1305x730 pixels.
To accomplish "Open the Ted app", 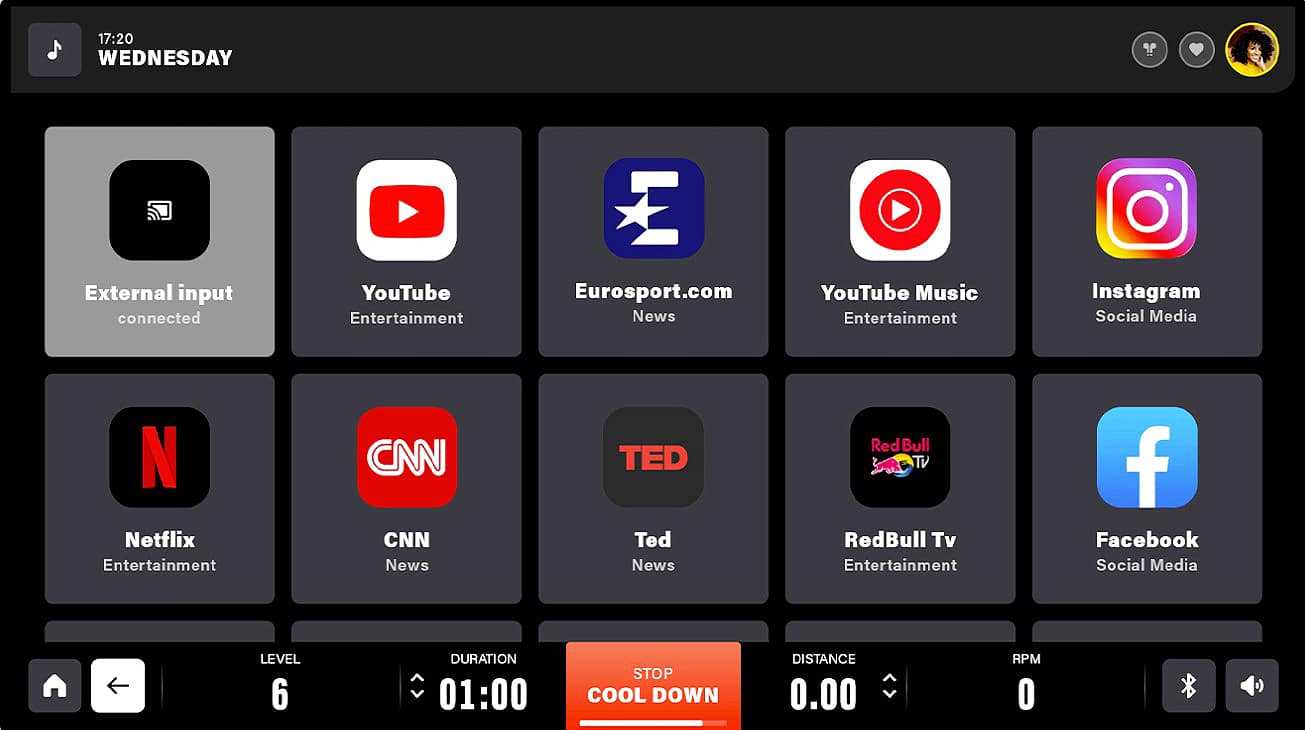I will pyautogui.click(x=653, y=488).
